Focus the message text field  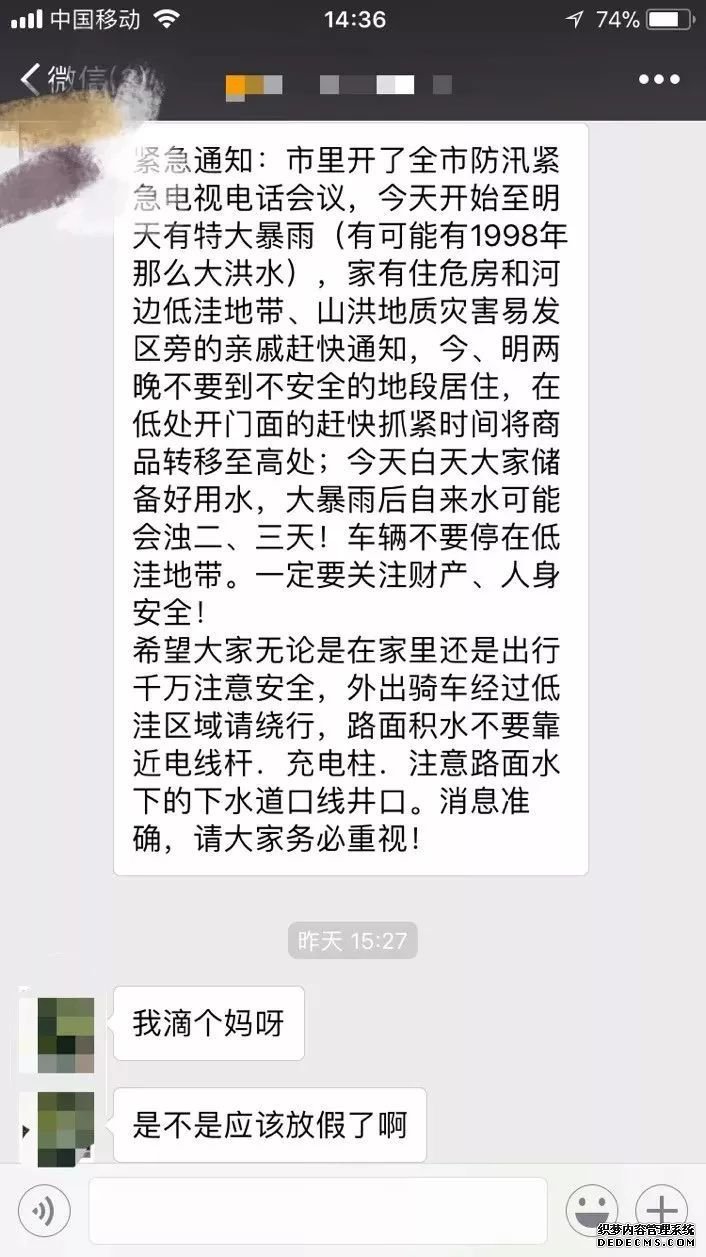click(x=317, y=1211)
